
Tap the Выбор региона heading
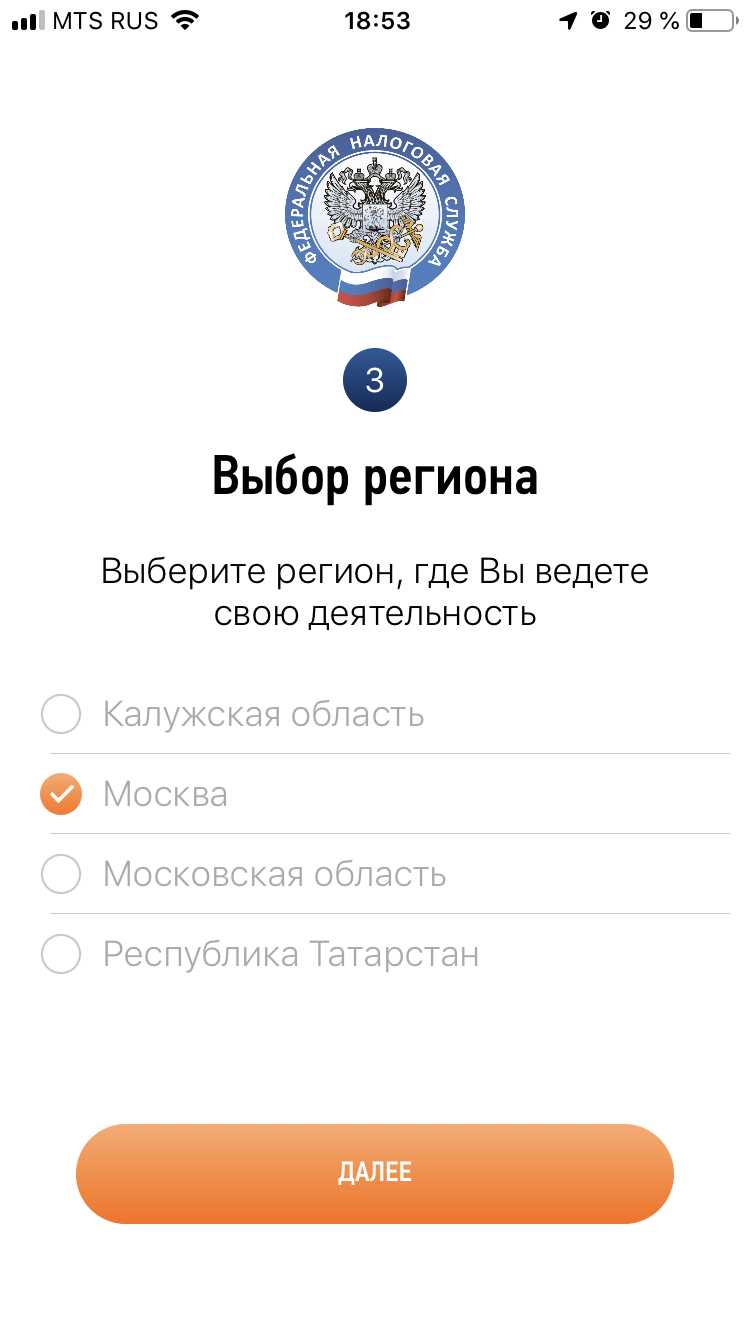375,477
